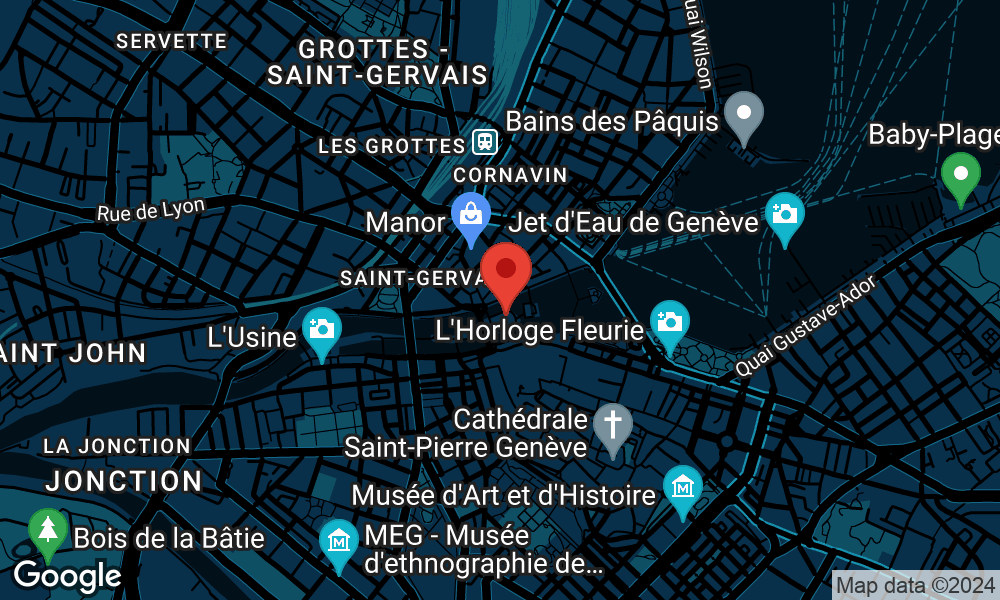Select the L'Usine camera pin
The image size is (1000, 600).
[x=322, y=329]
